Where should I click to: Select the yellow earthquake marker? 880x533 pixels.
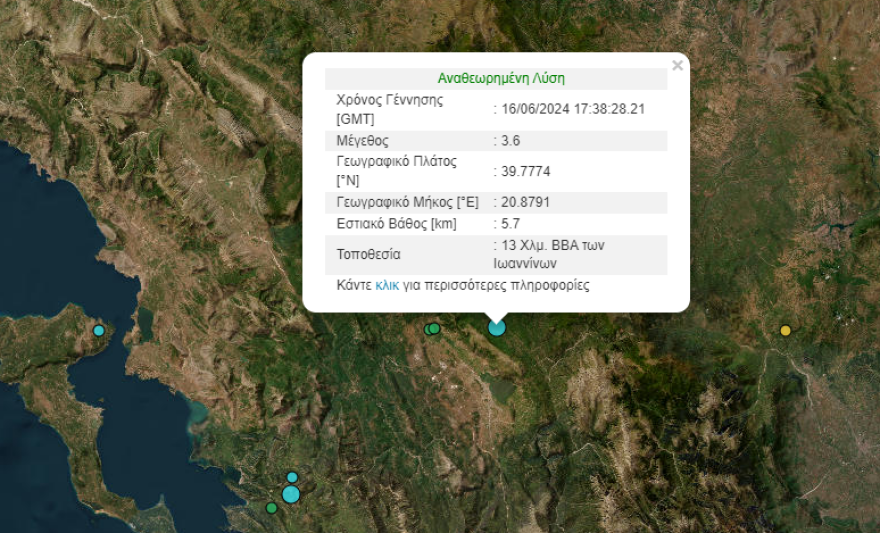coord(785,330)
